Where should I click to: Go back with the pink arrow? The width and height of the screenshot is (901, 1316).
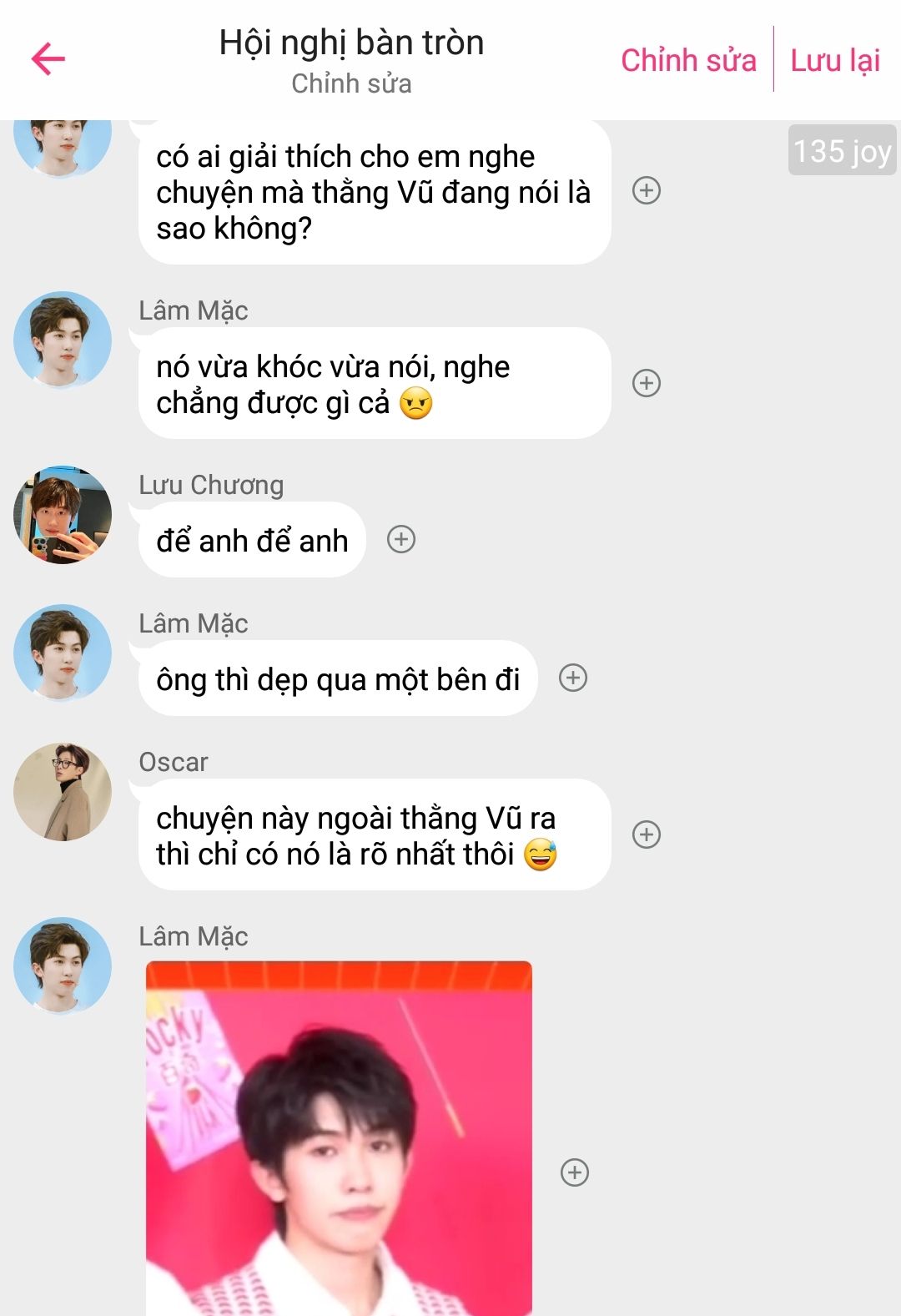pyautogui.click(x=48, y=58)
